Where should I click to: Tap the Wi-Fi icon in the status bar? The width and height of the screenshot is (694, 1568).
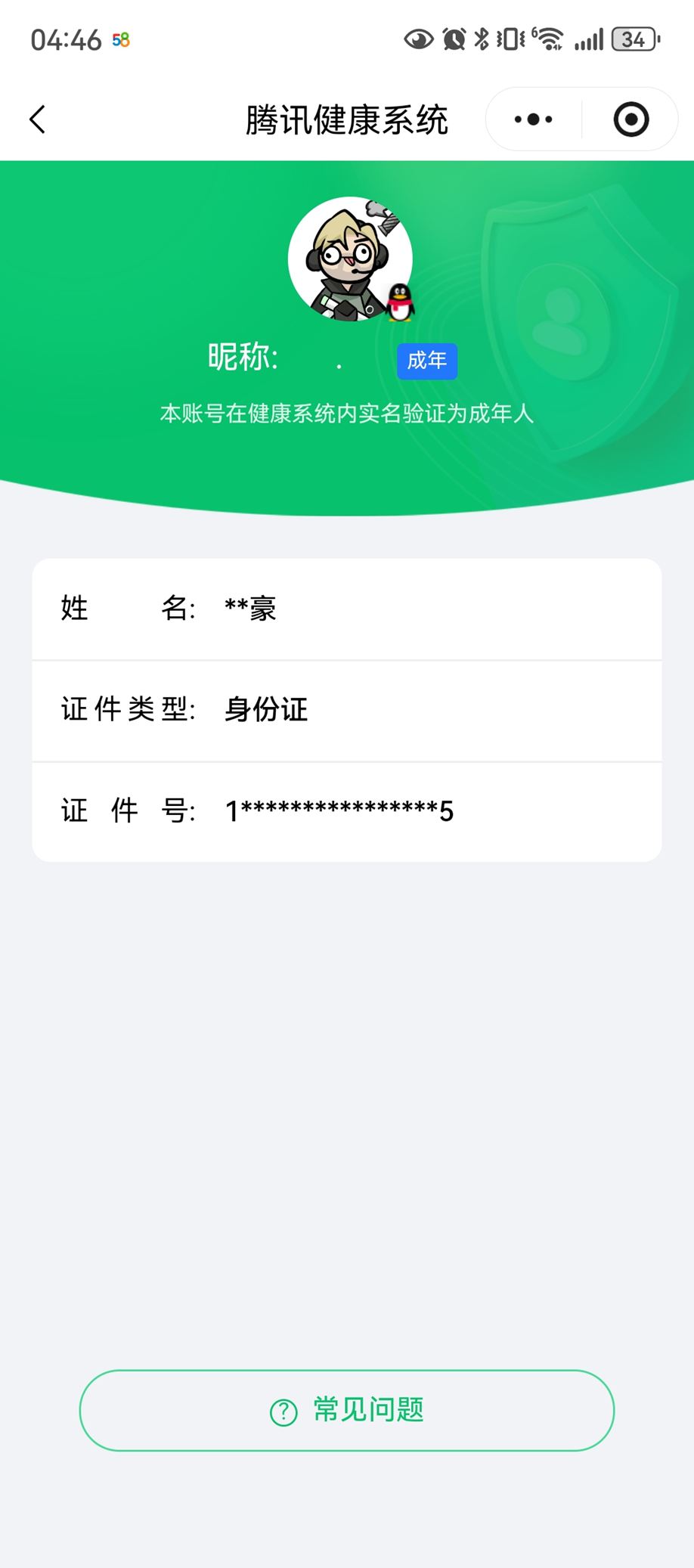point(551,38)
